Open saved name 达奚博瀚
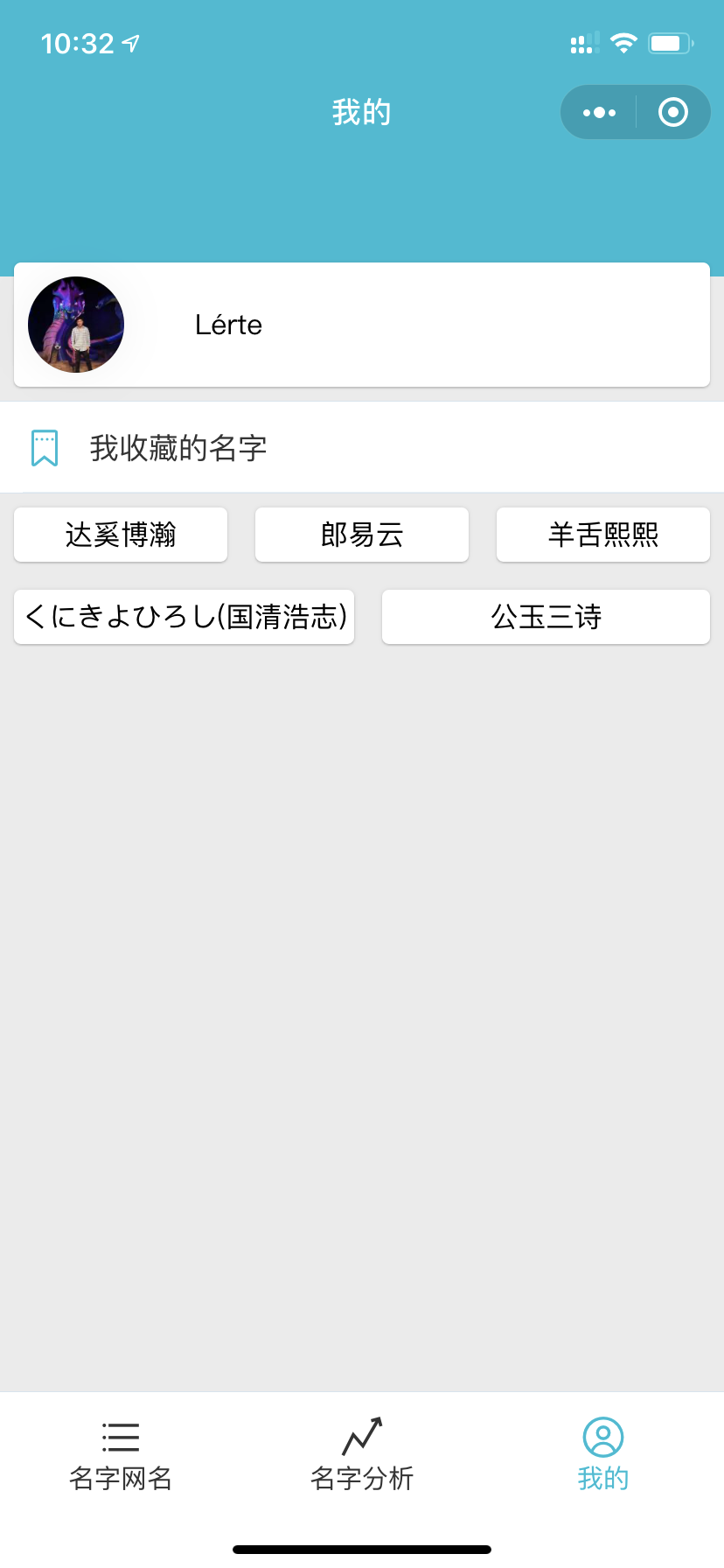This screenshot has width=724, height=1568. click(x=121, y=535)
